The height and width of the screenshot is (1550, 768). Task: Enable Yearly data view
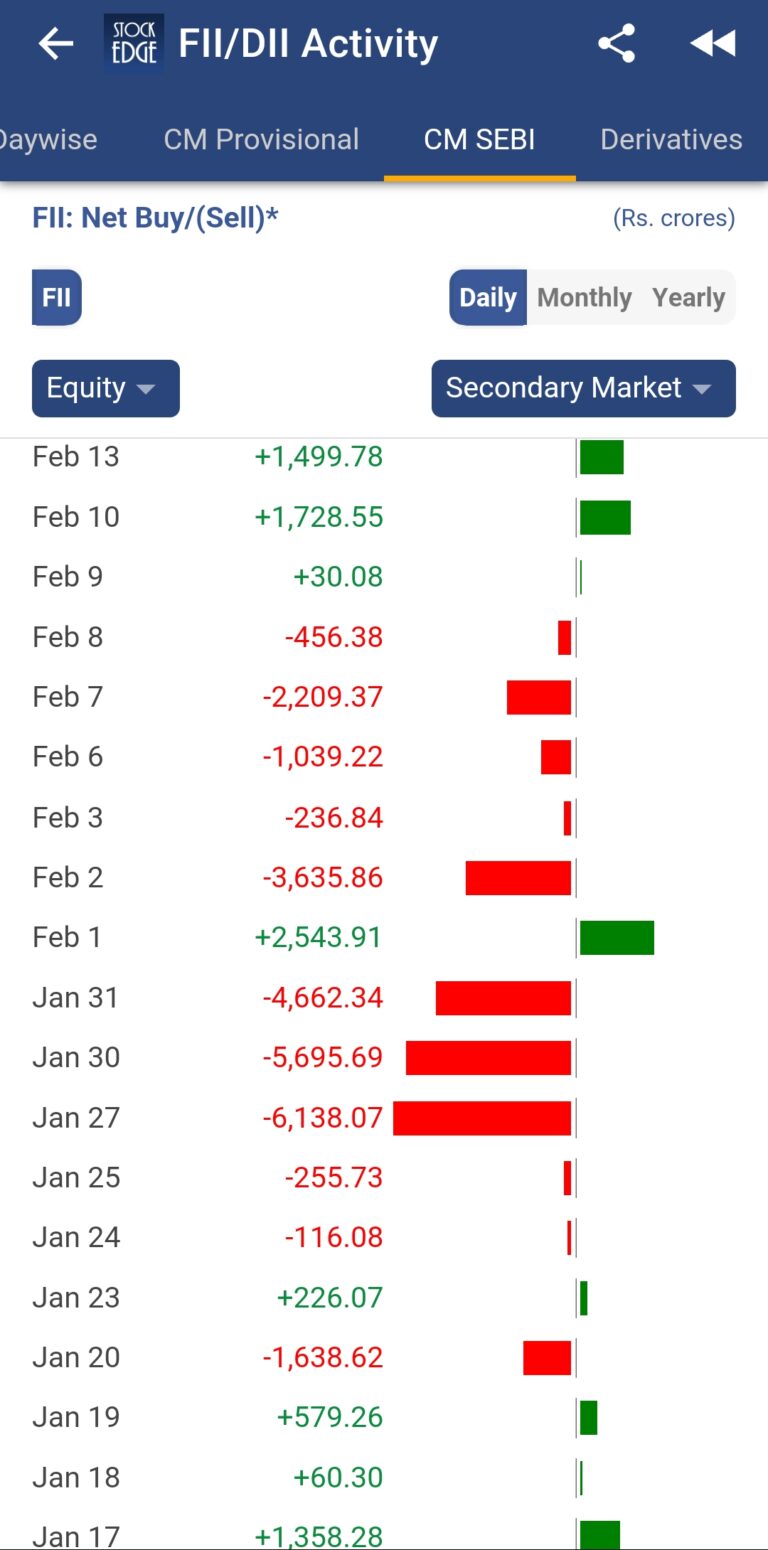point(688,297)
